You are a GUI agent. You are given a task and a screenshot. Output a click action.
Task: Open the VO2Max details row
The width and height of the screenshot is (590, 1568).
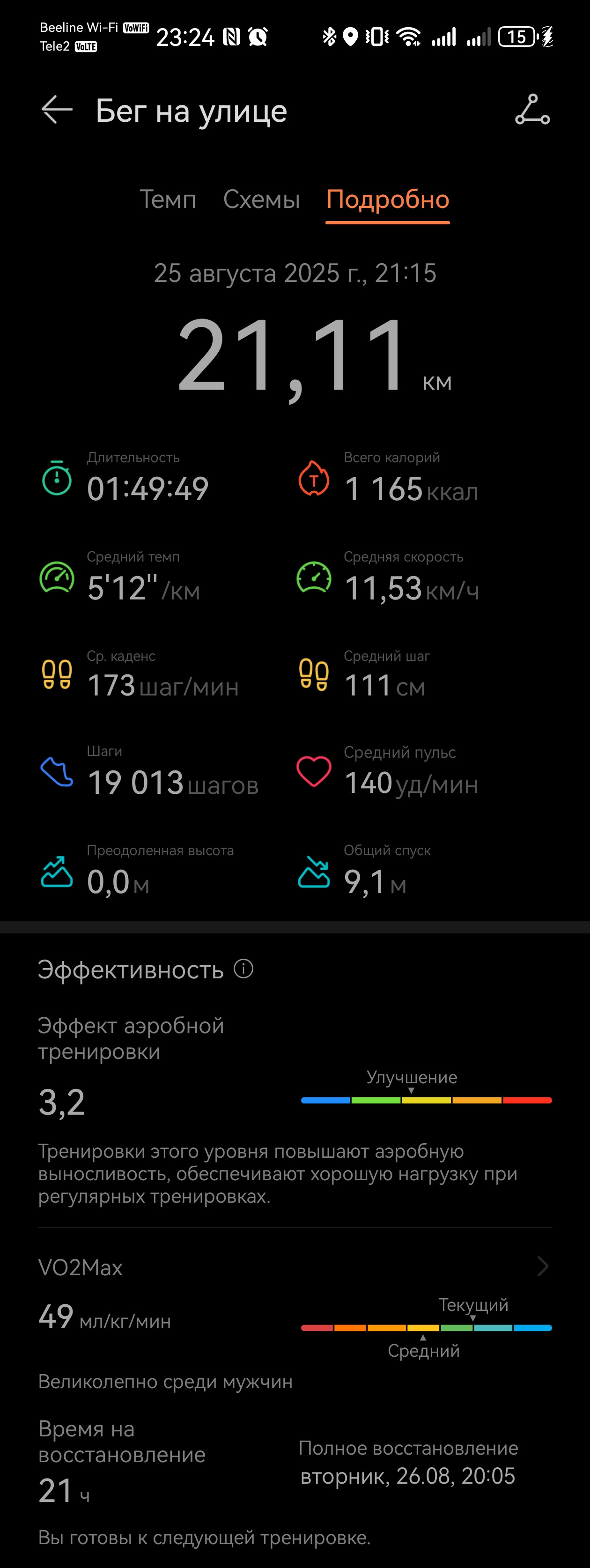tap(295, 1267)
